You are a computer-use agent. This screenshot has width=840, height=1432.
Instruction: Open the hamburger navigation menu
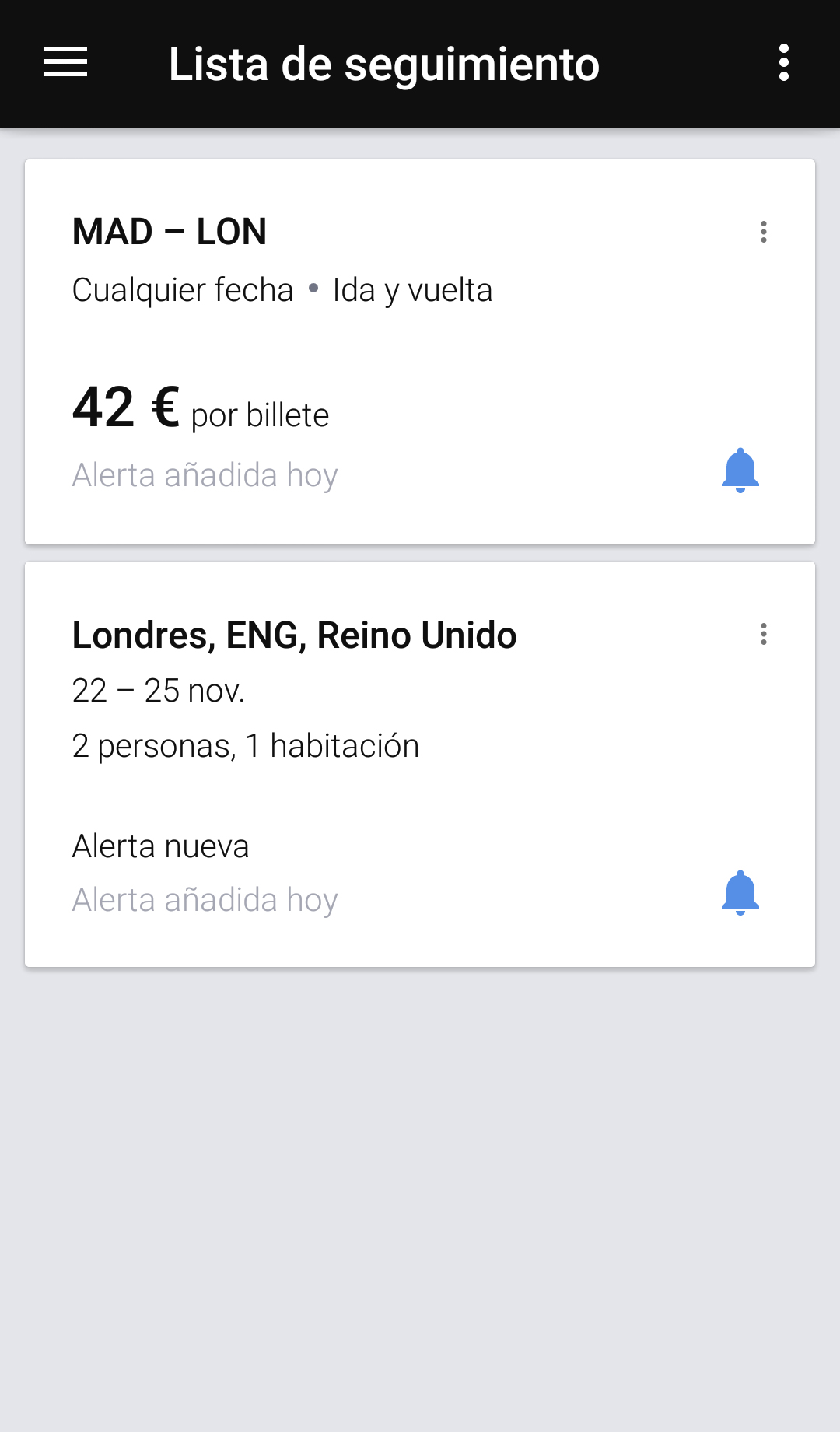click(65, 62)
